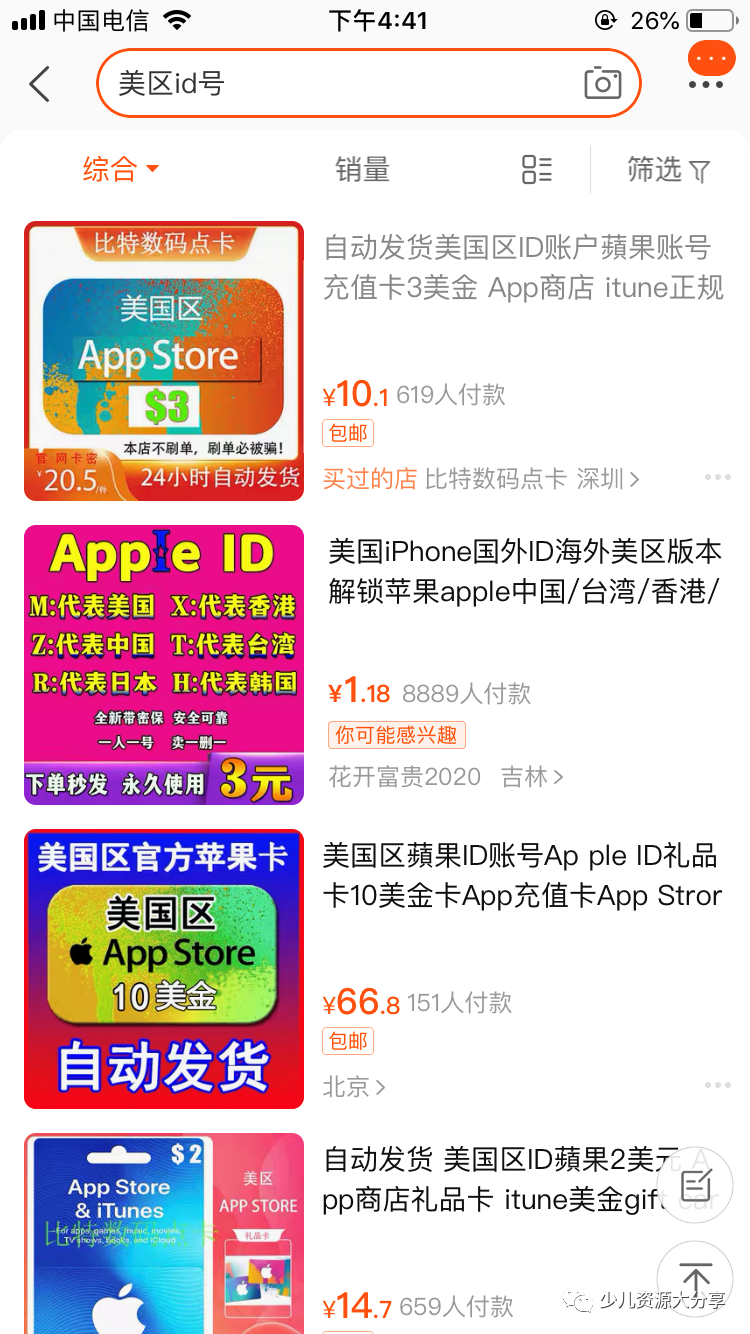This screenshot has width=750, height=1334.
Task: Jump back to the top of results
Action: 695,1278
